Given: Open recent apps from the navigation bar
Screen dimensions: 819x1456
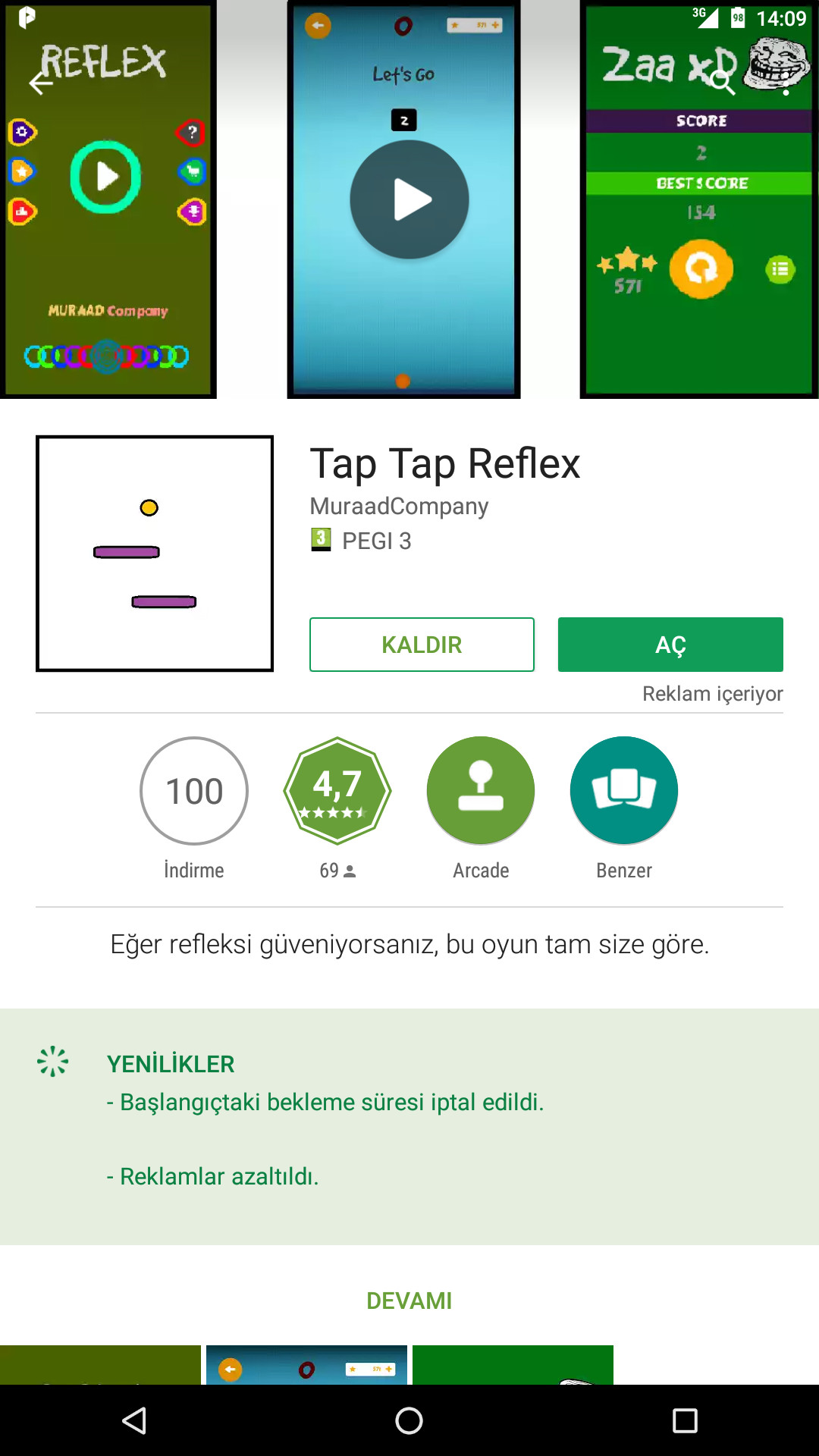Looking at the screenshot, I should click(685, 1420).
